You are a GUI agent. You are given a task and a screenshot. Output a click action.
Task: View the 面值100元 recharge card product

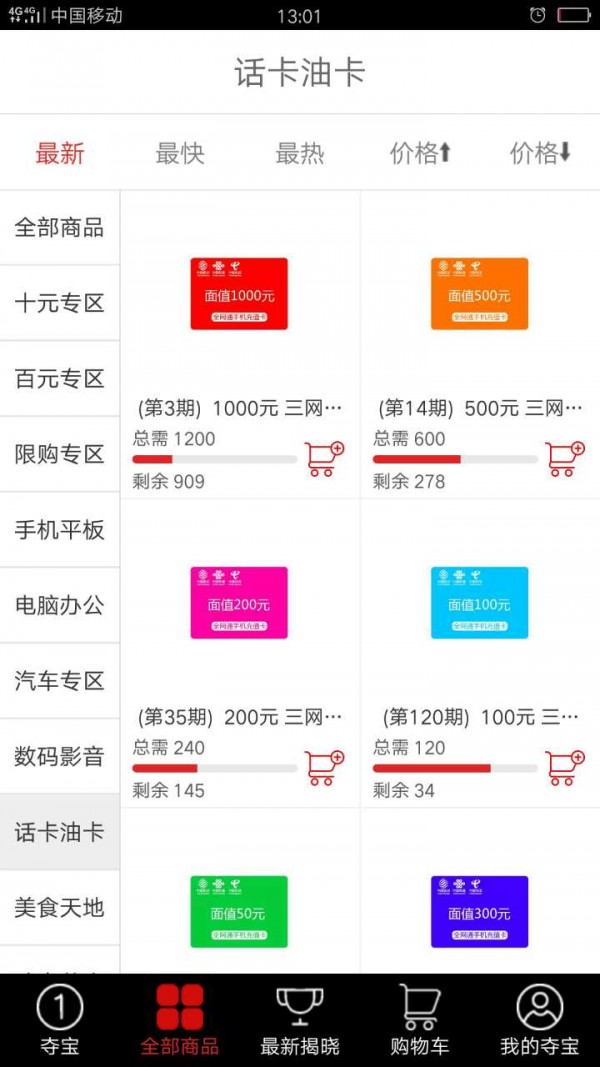pyautogui.click(x=479, y=603)
